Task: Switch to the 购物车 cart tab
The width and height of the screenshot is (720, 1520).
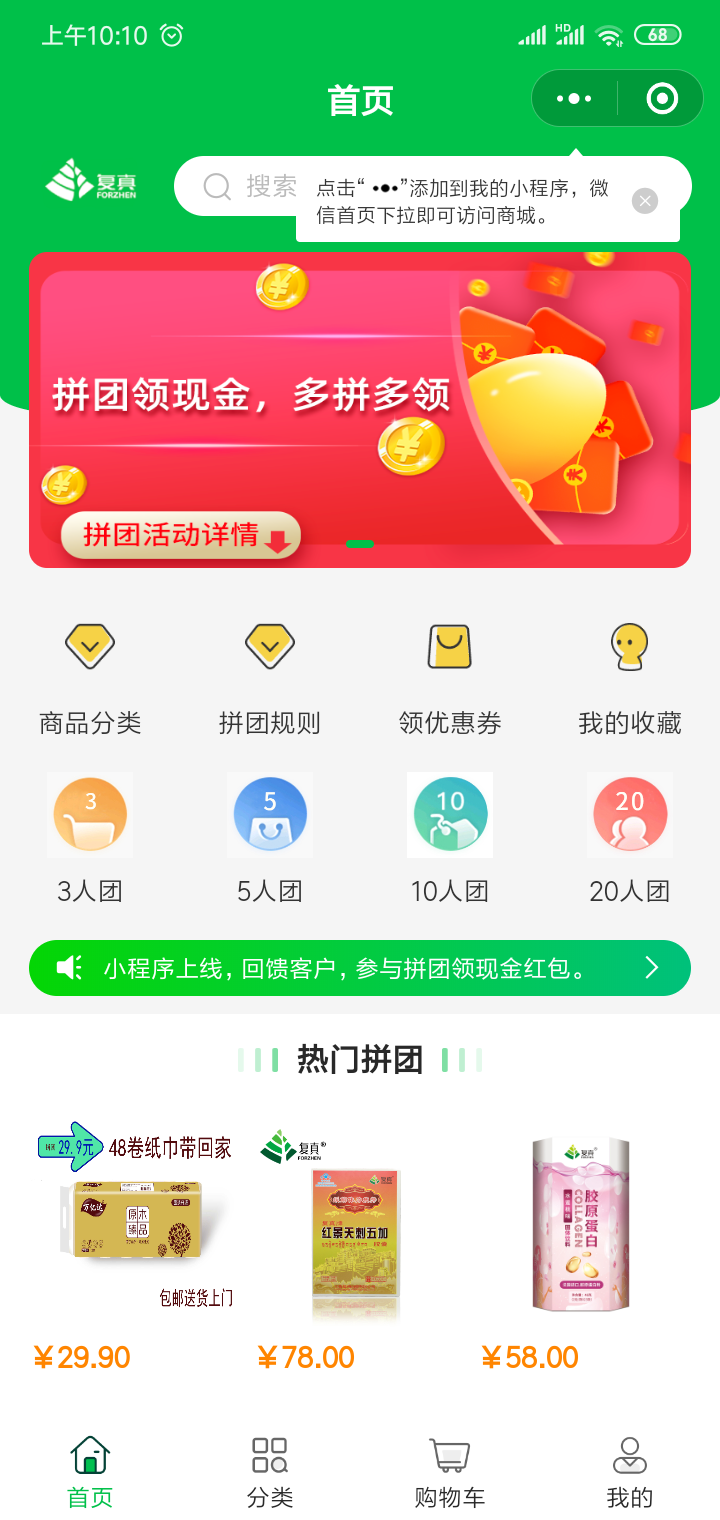Action: tap(450, 1472)
